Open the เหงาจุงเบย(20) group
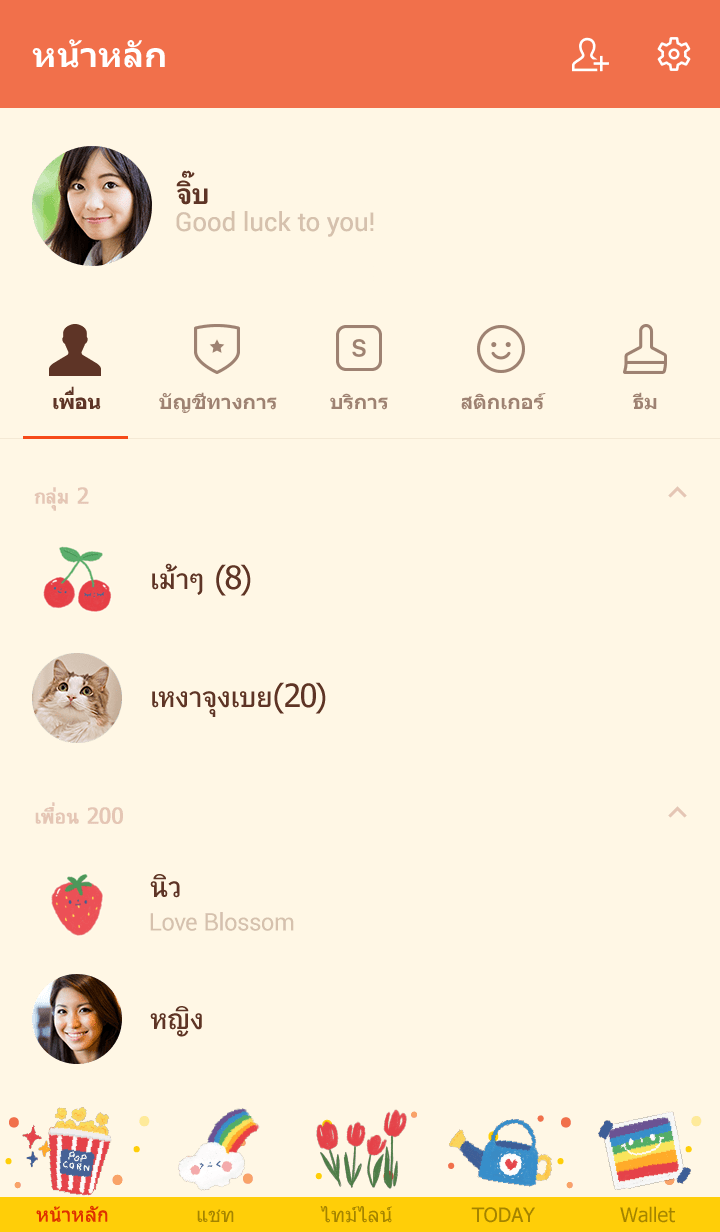Screen dimensions: 720x1232 pos(238,697)
